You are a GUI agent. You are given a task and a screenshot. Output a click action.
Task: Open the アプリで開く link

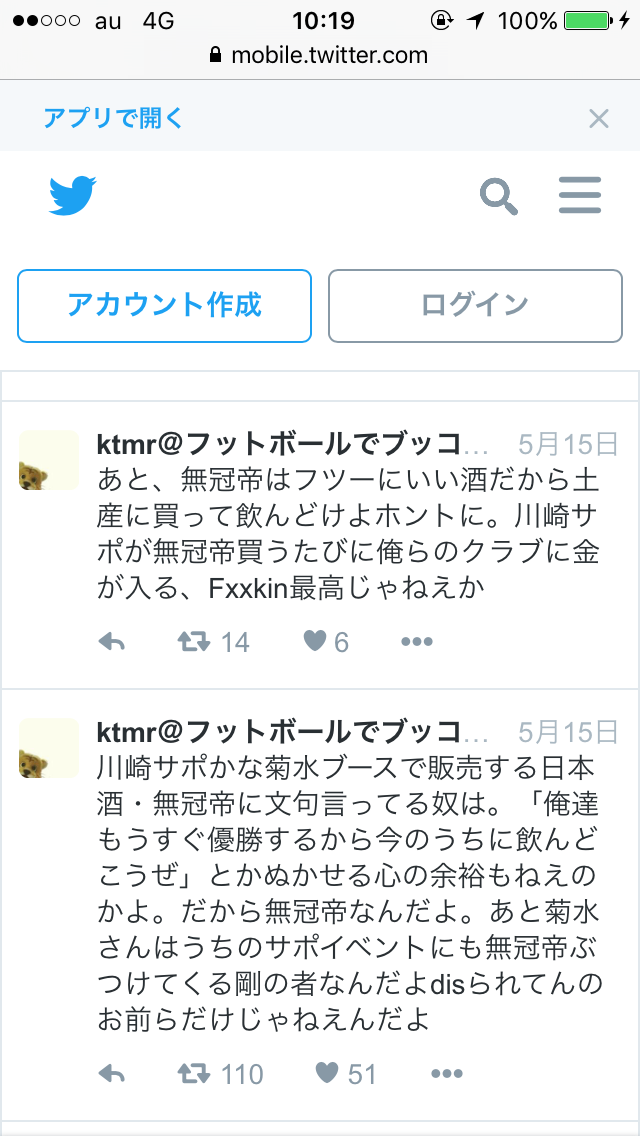click(x=113, y=118)
